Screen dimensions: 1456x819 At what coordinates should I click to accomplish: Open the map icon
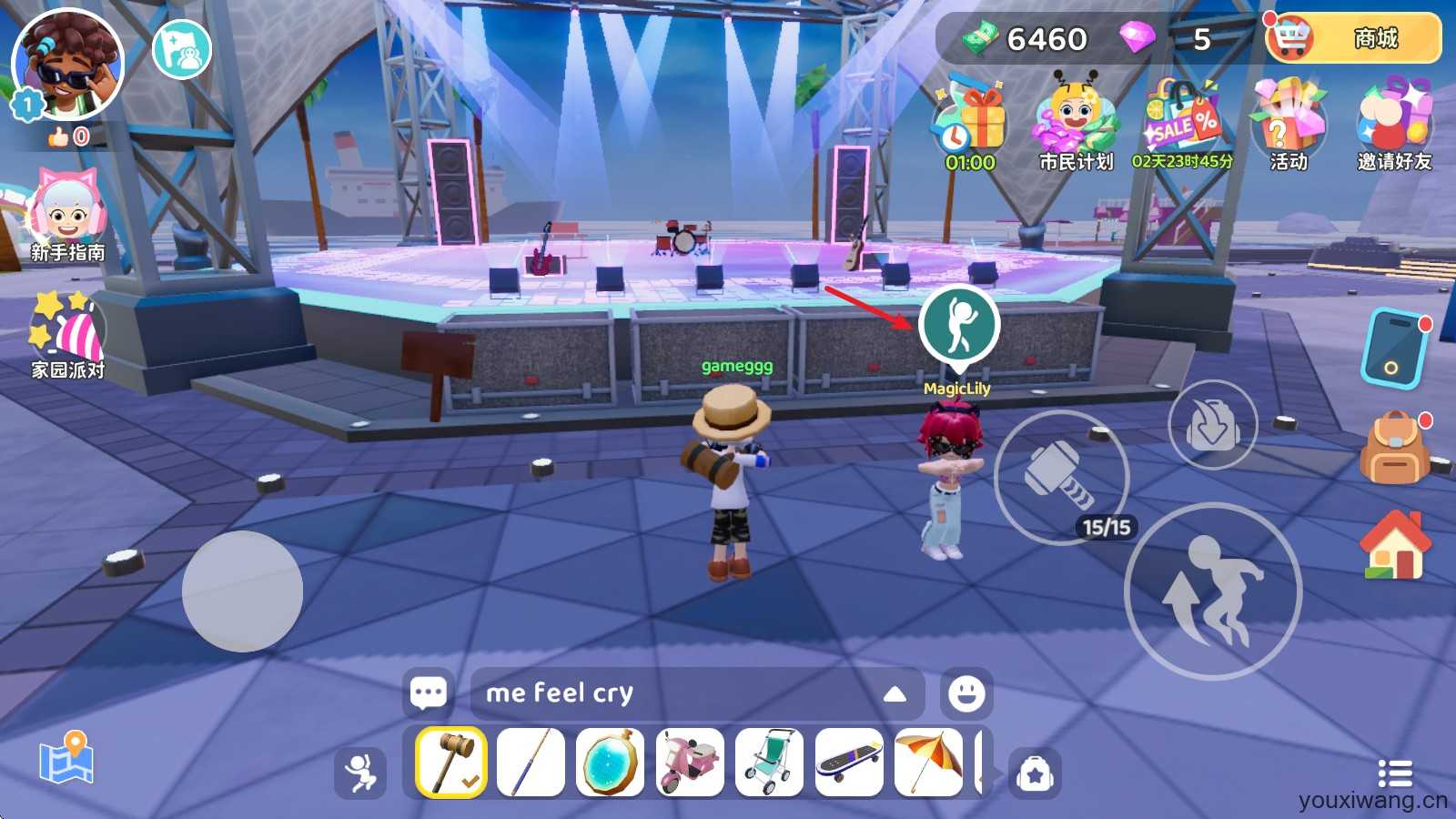[x=66, y=759]
